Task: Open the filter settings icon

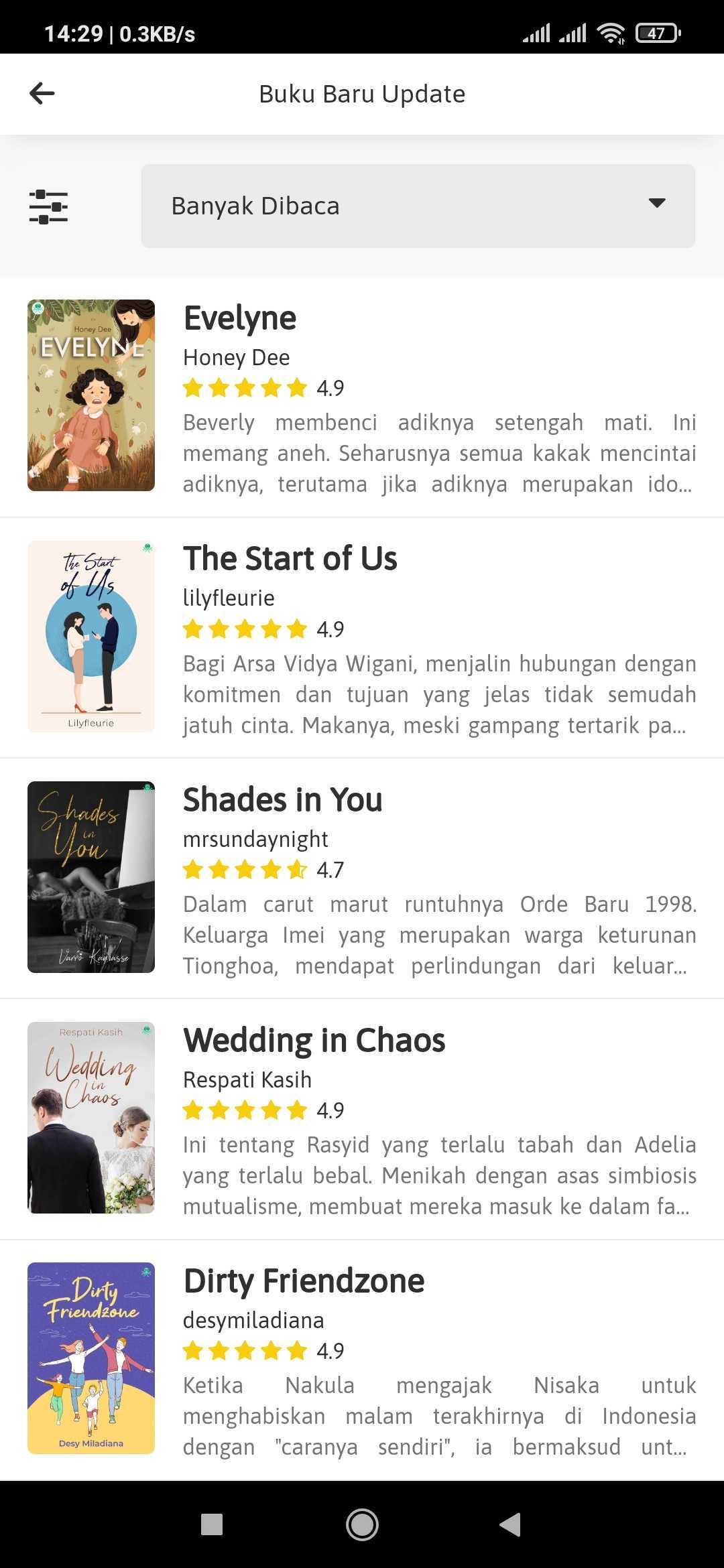Action: click(48, 206)
